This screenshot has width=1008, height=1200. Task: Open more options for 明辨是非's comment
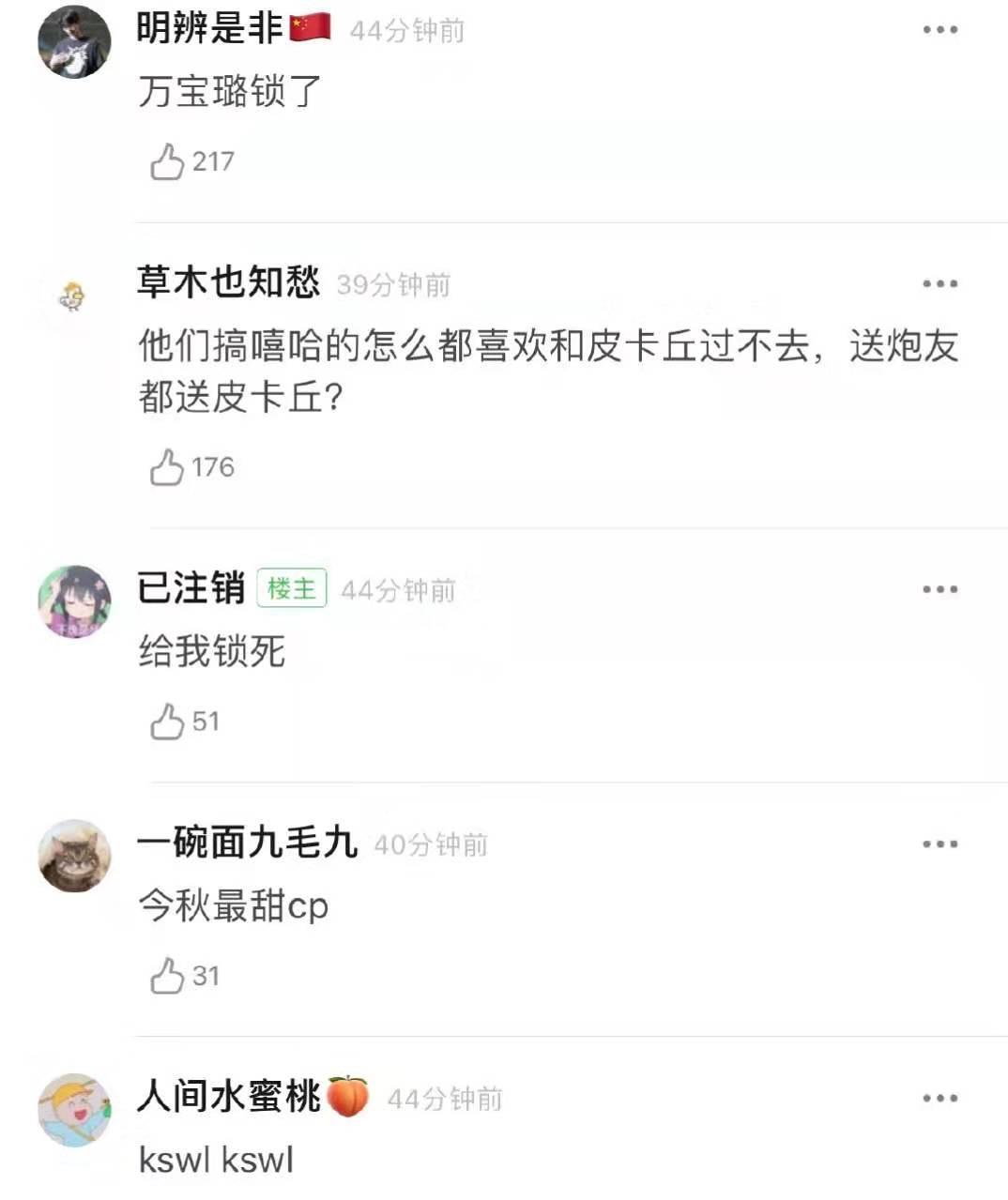click(939, 30)
